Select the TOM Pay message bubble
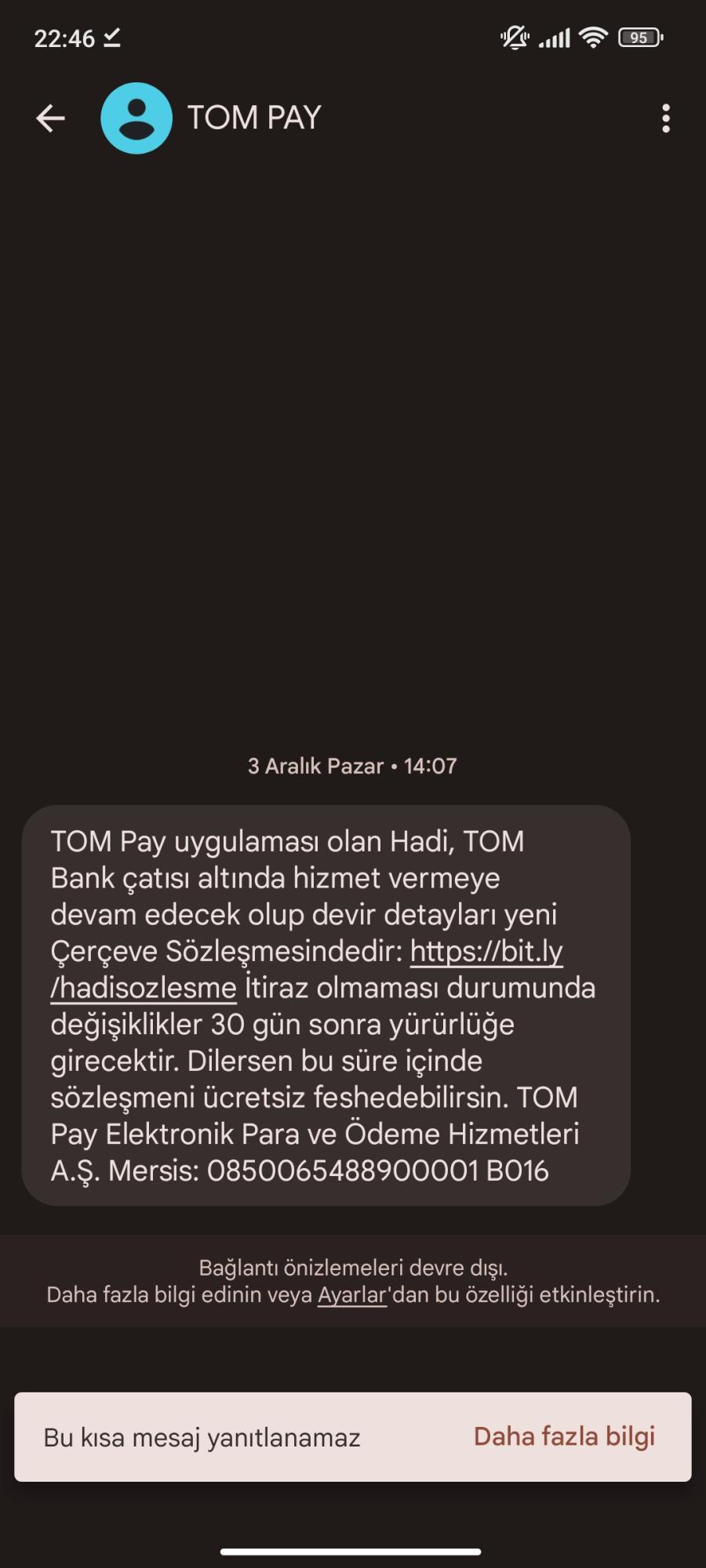This screenshot has height=1568, width=706. click(329, 1004)
